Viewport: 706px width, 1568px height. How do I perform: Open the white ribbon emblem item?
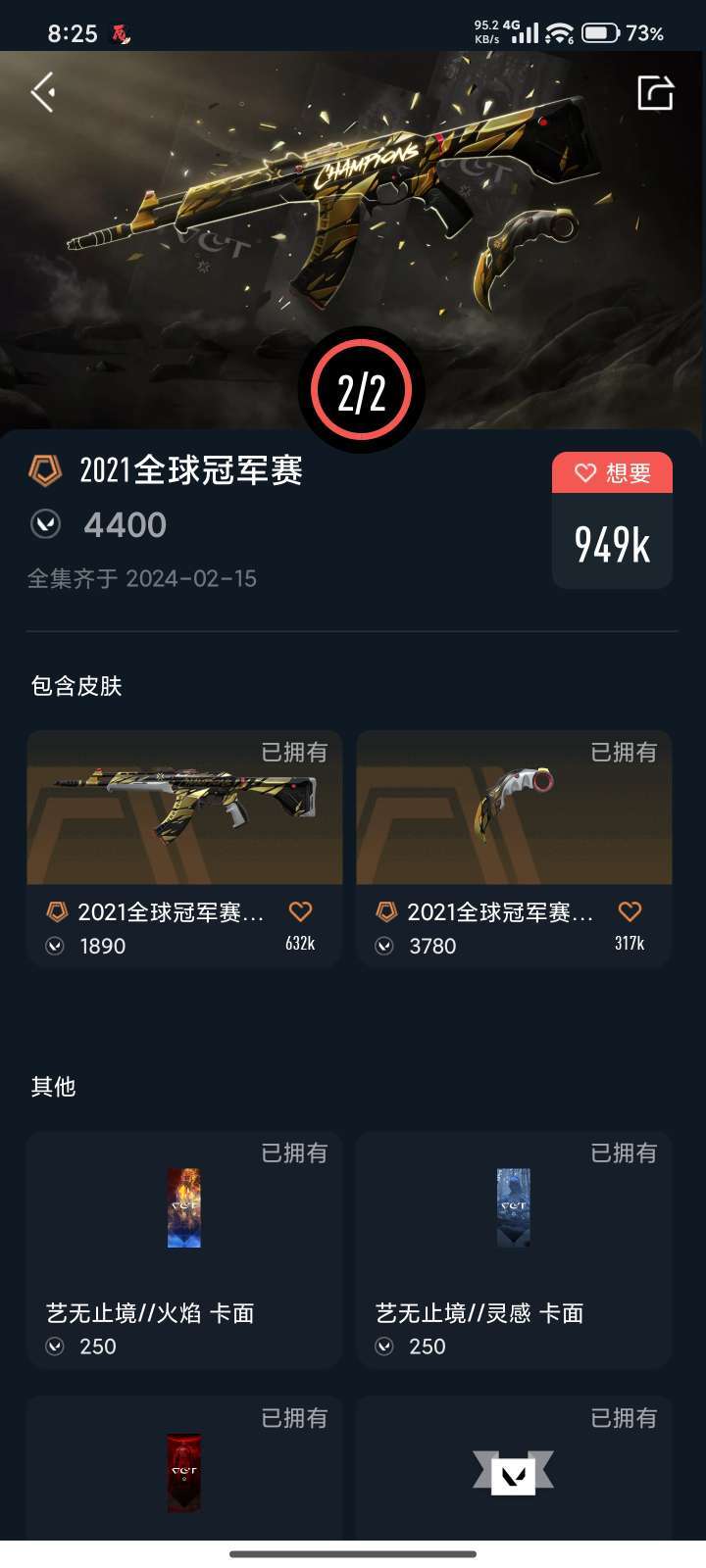[514, 1468]
